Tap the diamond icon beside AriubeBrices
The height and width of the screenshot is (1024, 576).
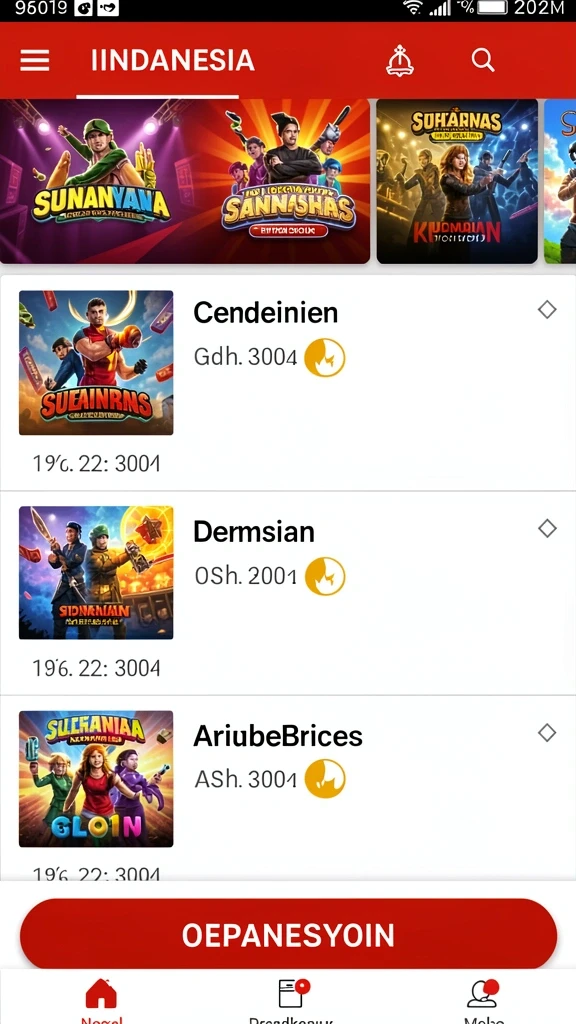[x=547, y=733]
